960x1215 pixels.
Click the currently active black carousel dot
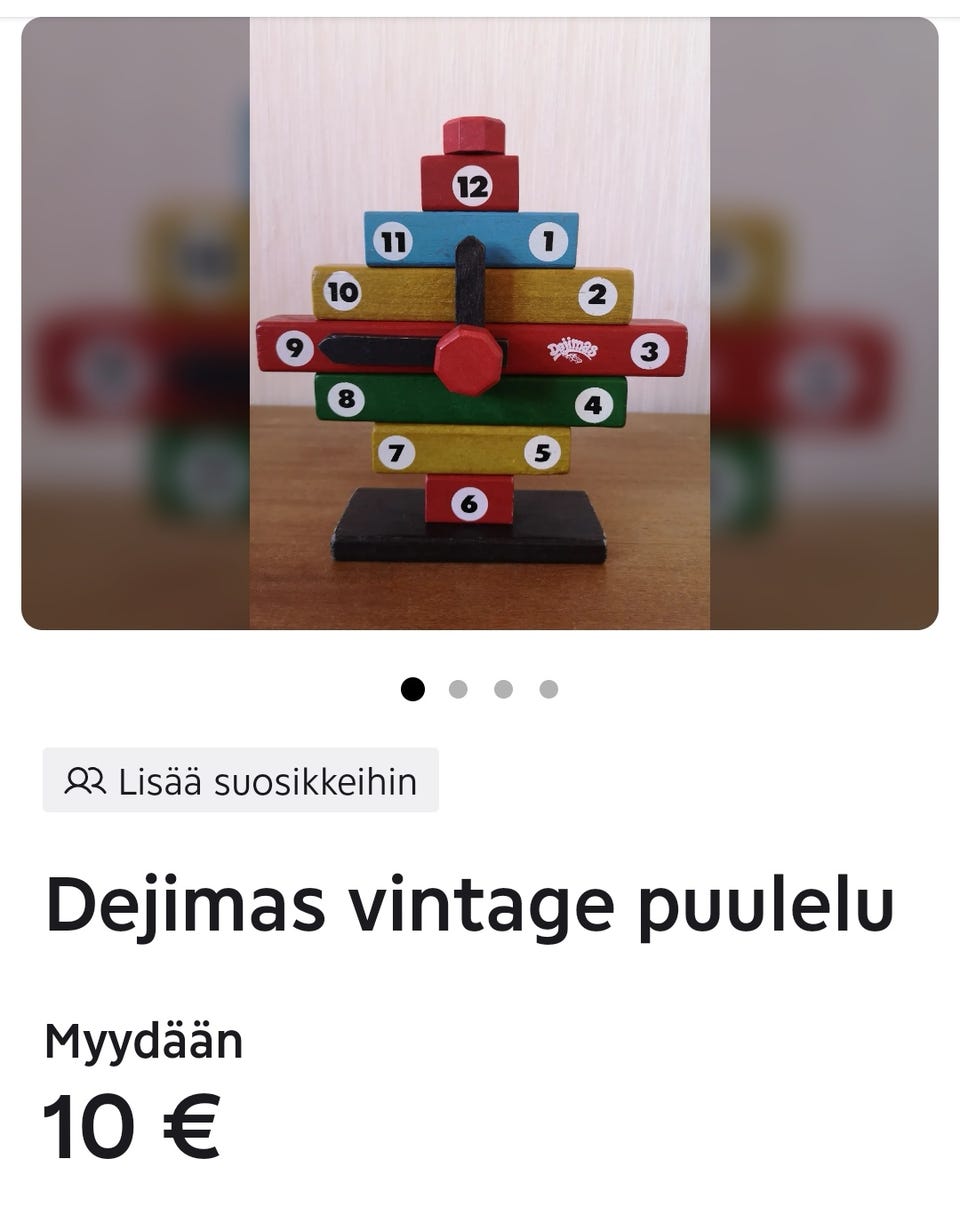point(411,687)
